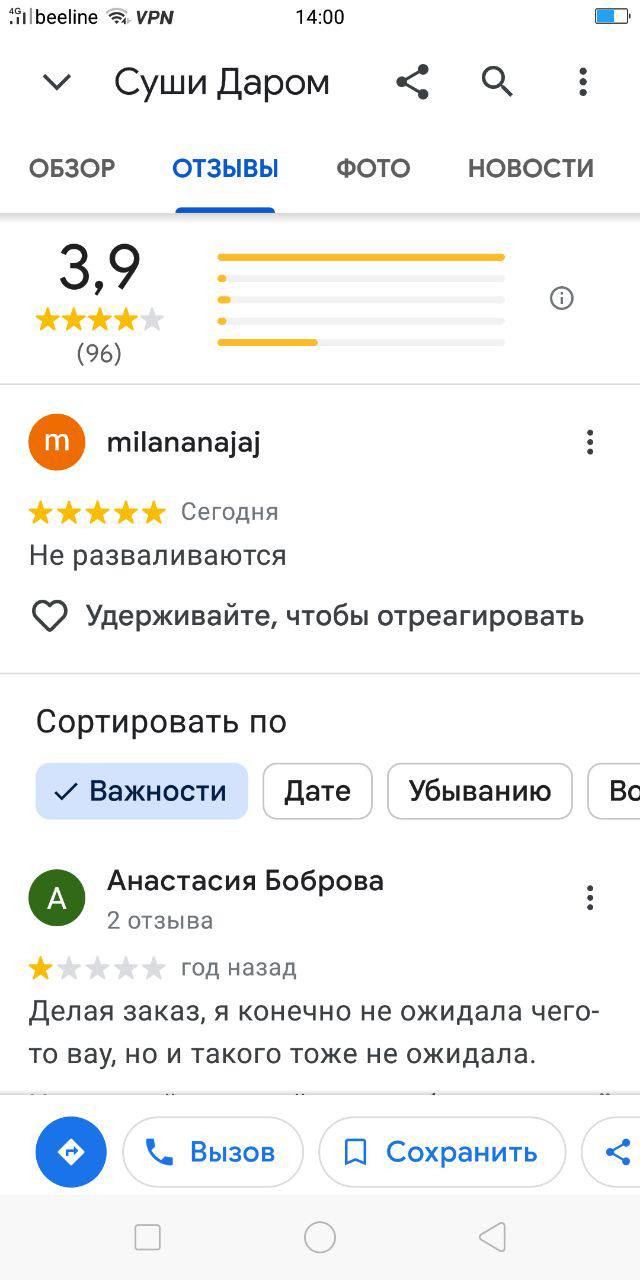The width and height of the screenshot is (640, 1280).
Task: Sort reviews by Убыванию
Action: pos(479,791)
